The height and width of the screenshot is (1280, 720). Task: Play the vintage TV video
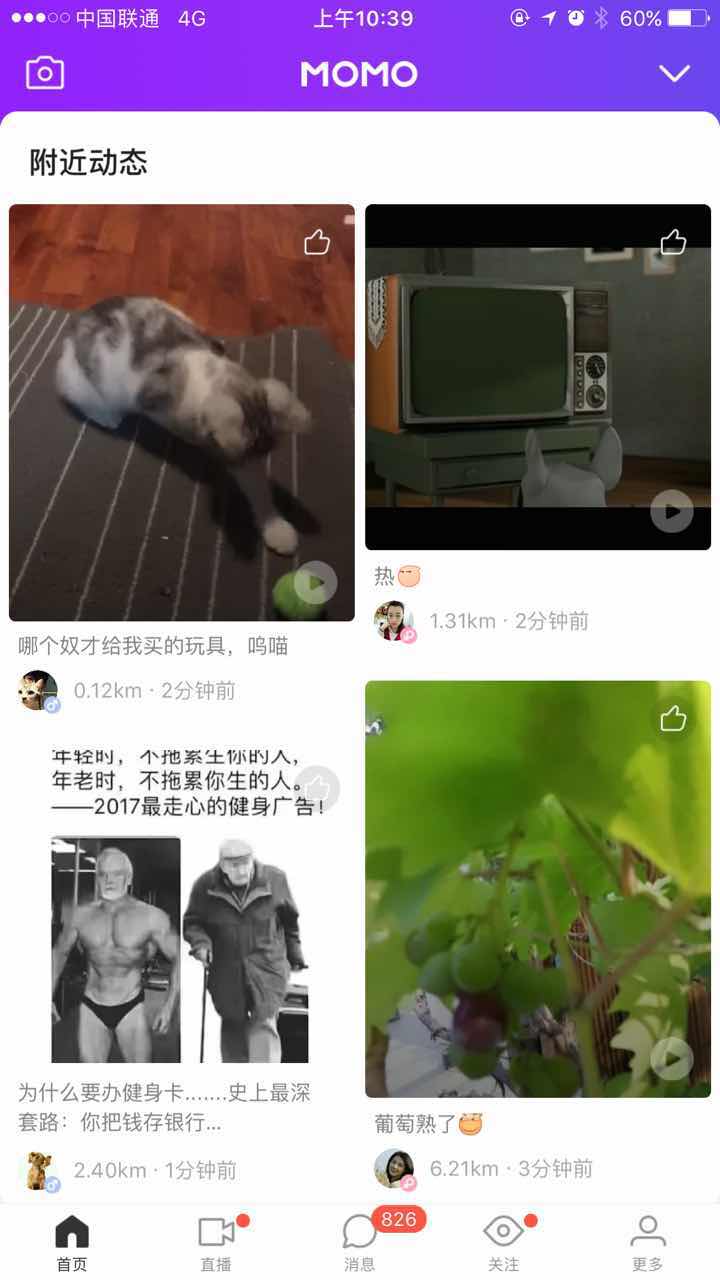(x=672, y=512)
